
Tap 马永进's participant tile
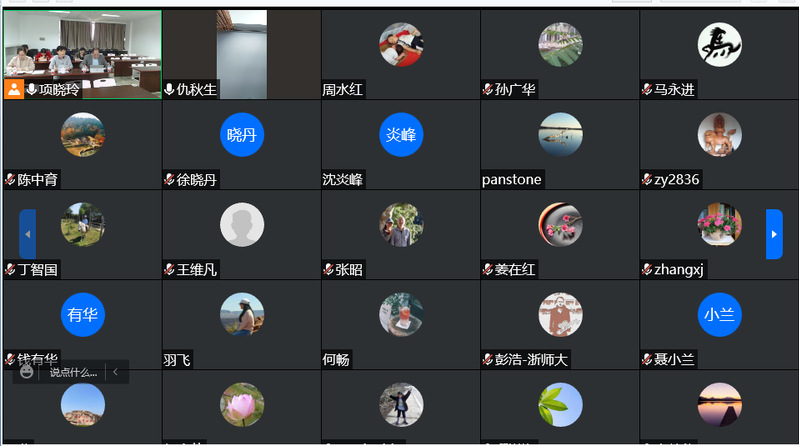pyautogui.click(x=719, y=54)
